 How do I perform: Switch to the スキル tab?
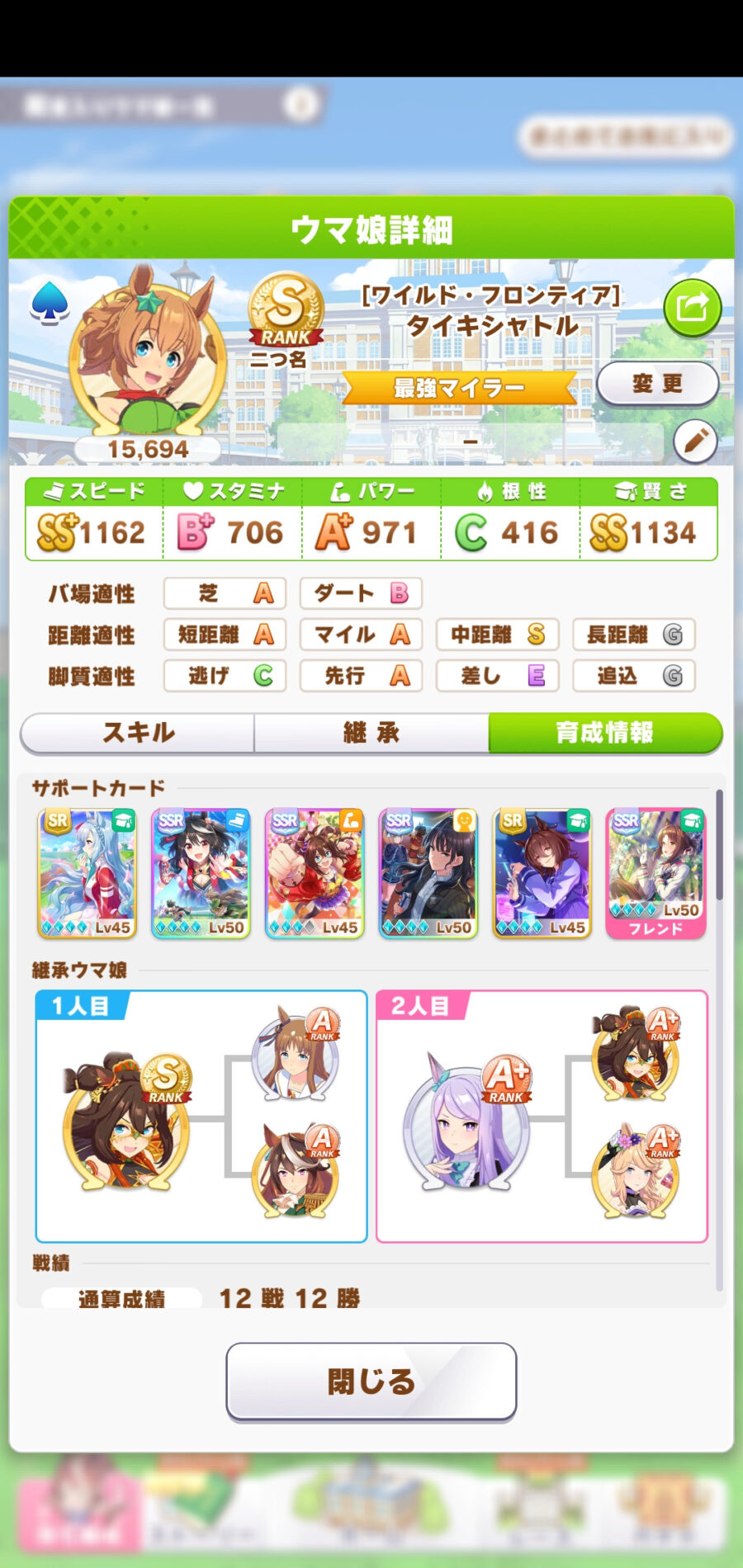[138, 733]
